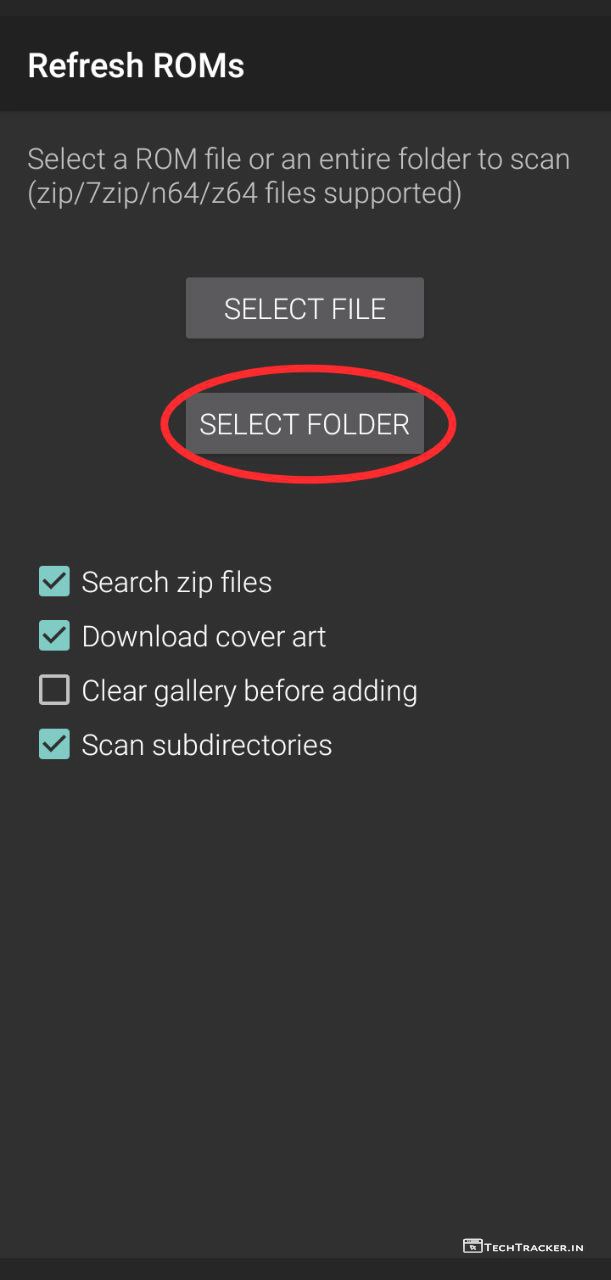Enable Clear gallery before adding
This screenshot has height=1280, width=611.
(54, 690)
